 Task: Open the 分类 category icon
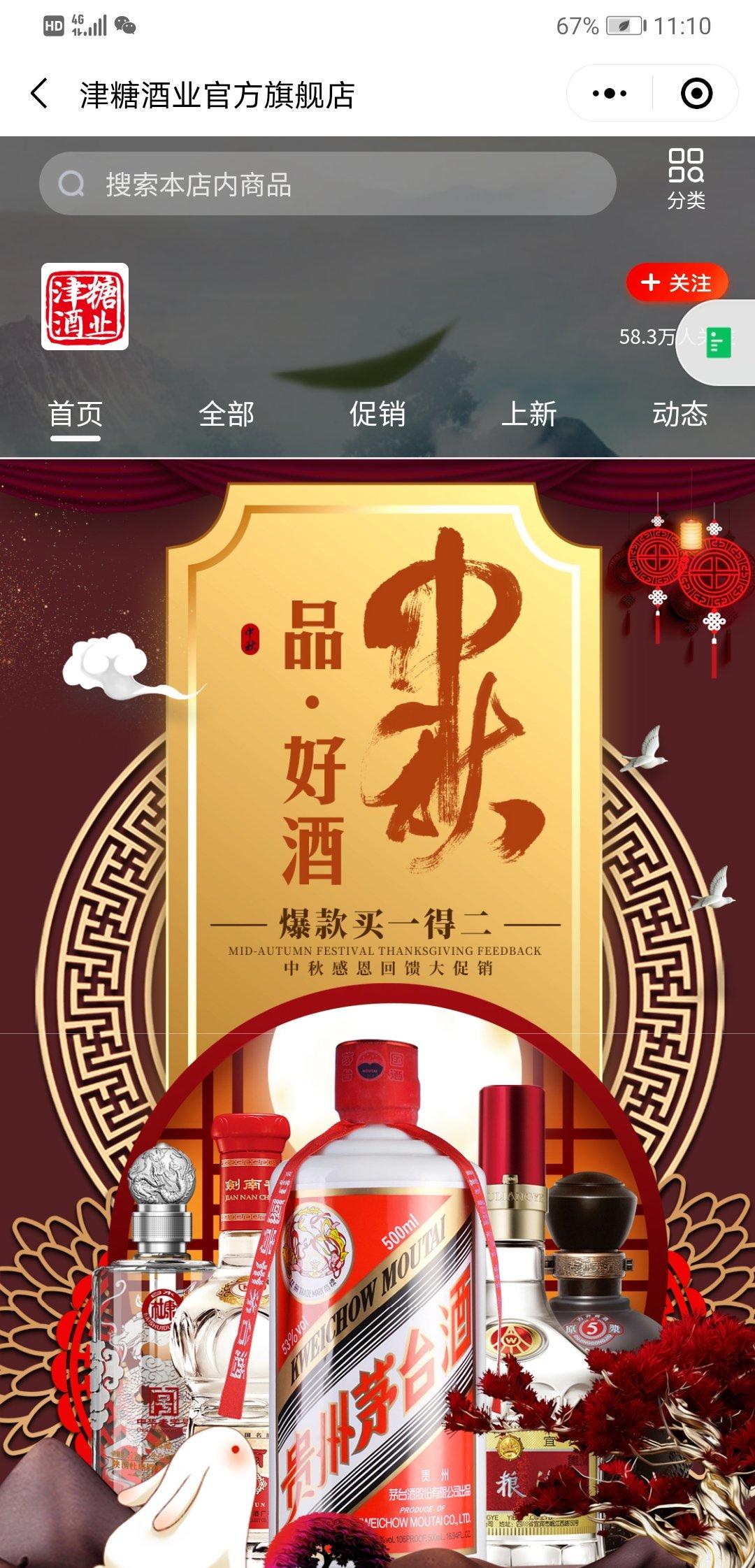coord(686,179)
